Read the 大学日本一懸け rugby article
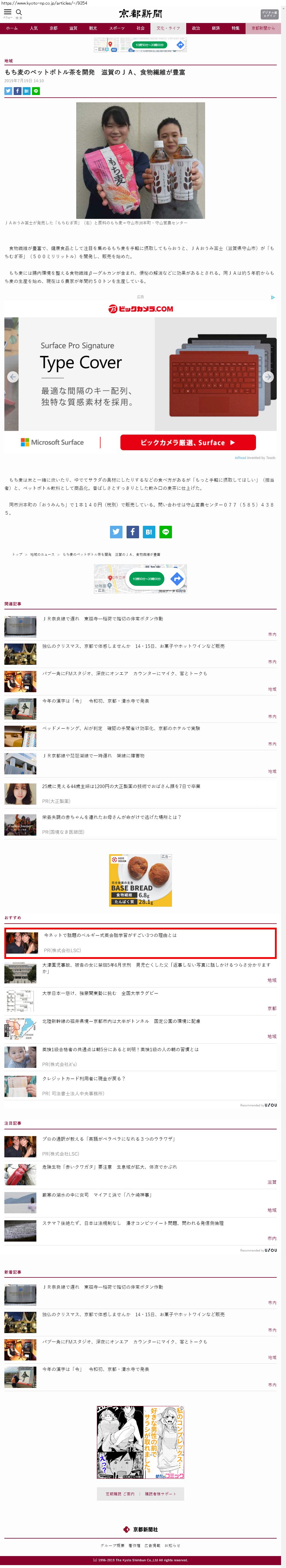This screenshot has height=1568, width=286. click(100, 993)
